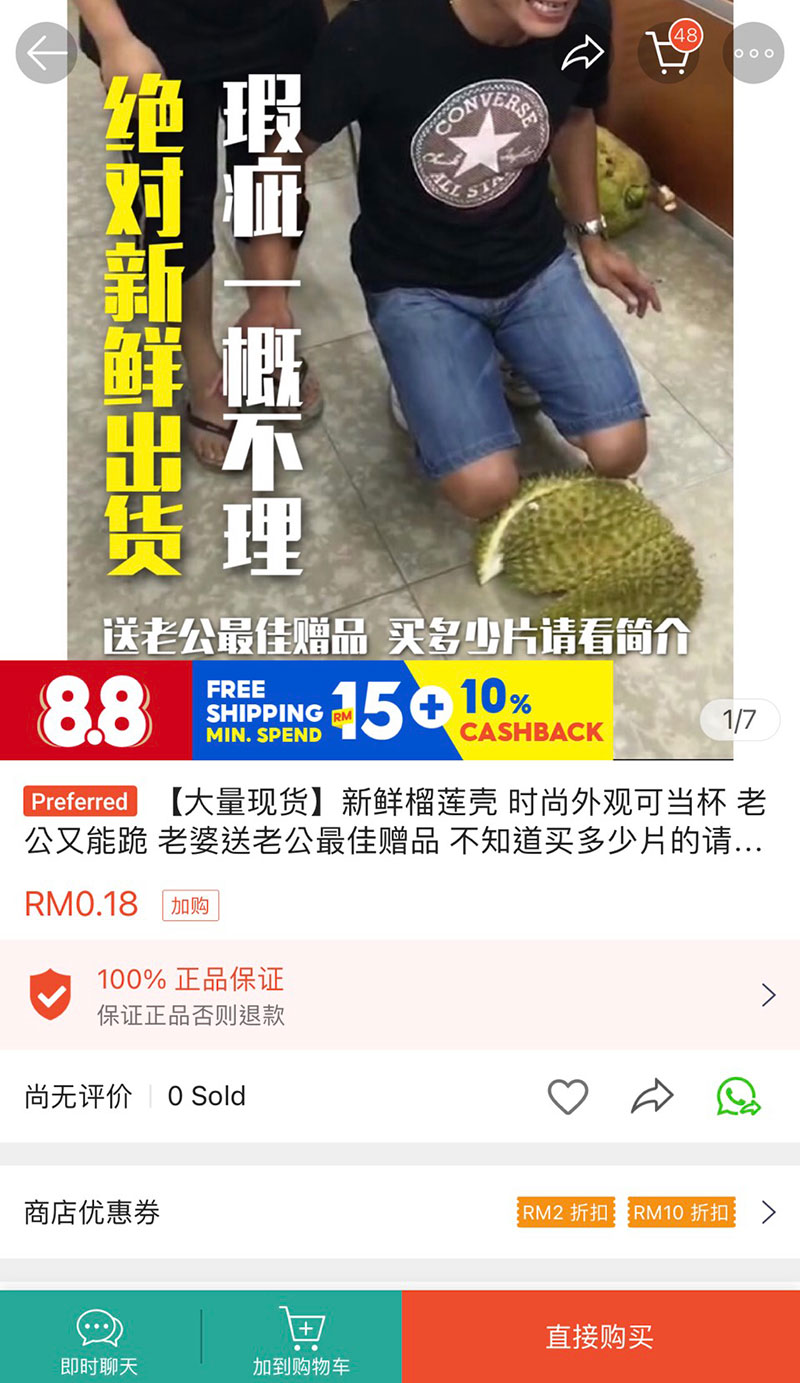Buy now with 直接购买
Screen dimensions: 800x1383
pyautogui.click(x=601, y=1337)
